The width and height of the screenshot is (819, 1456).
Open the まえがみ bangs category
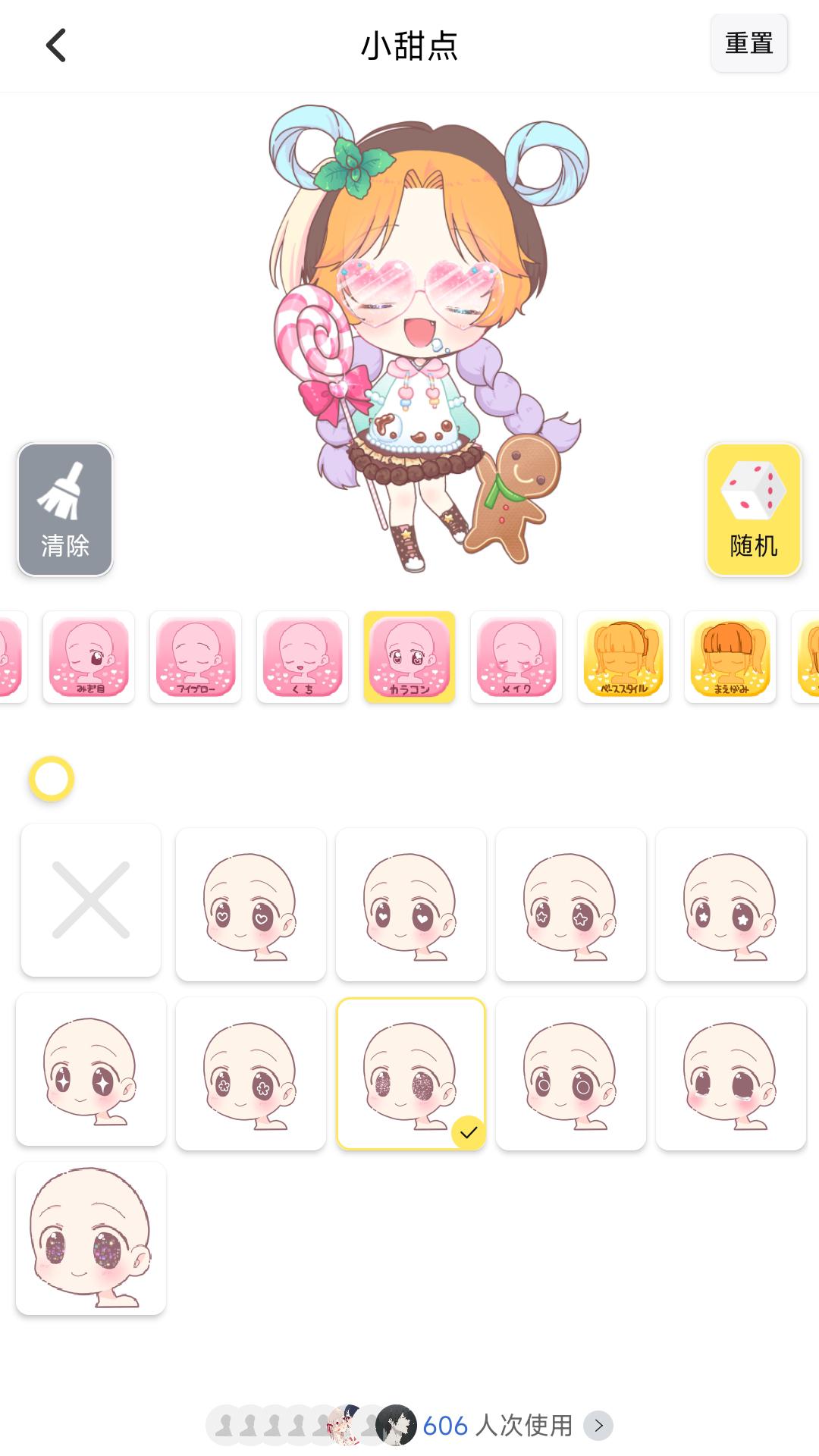click(x=730, y=657)
